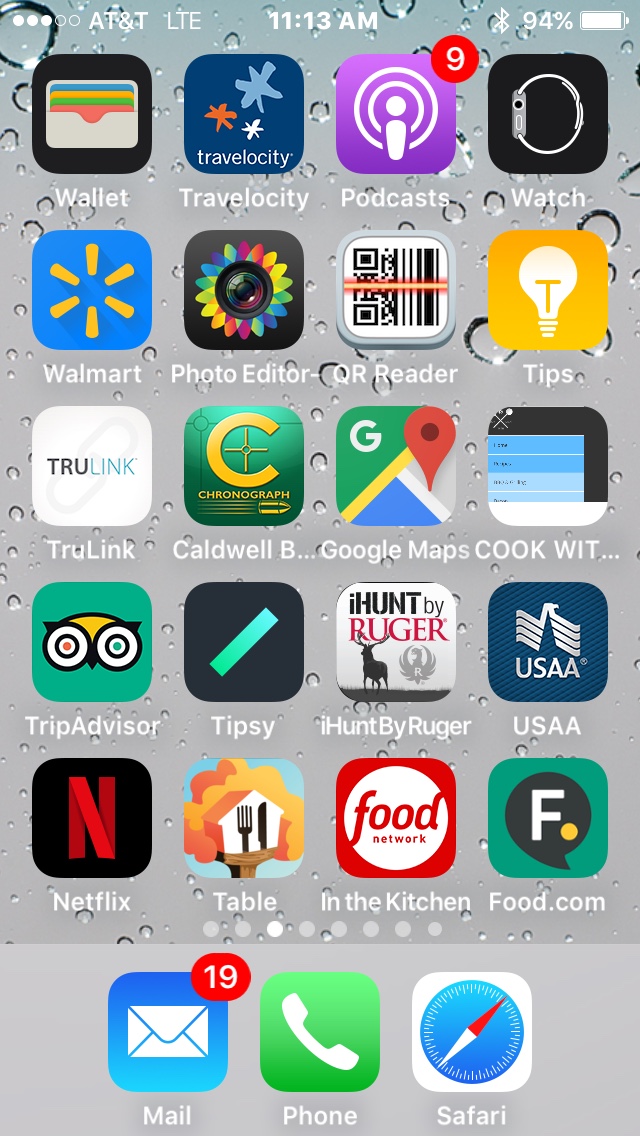Open Mail in the dock
640x1136 pixels.
(x=168, y=1032)
